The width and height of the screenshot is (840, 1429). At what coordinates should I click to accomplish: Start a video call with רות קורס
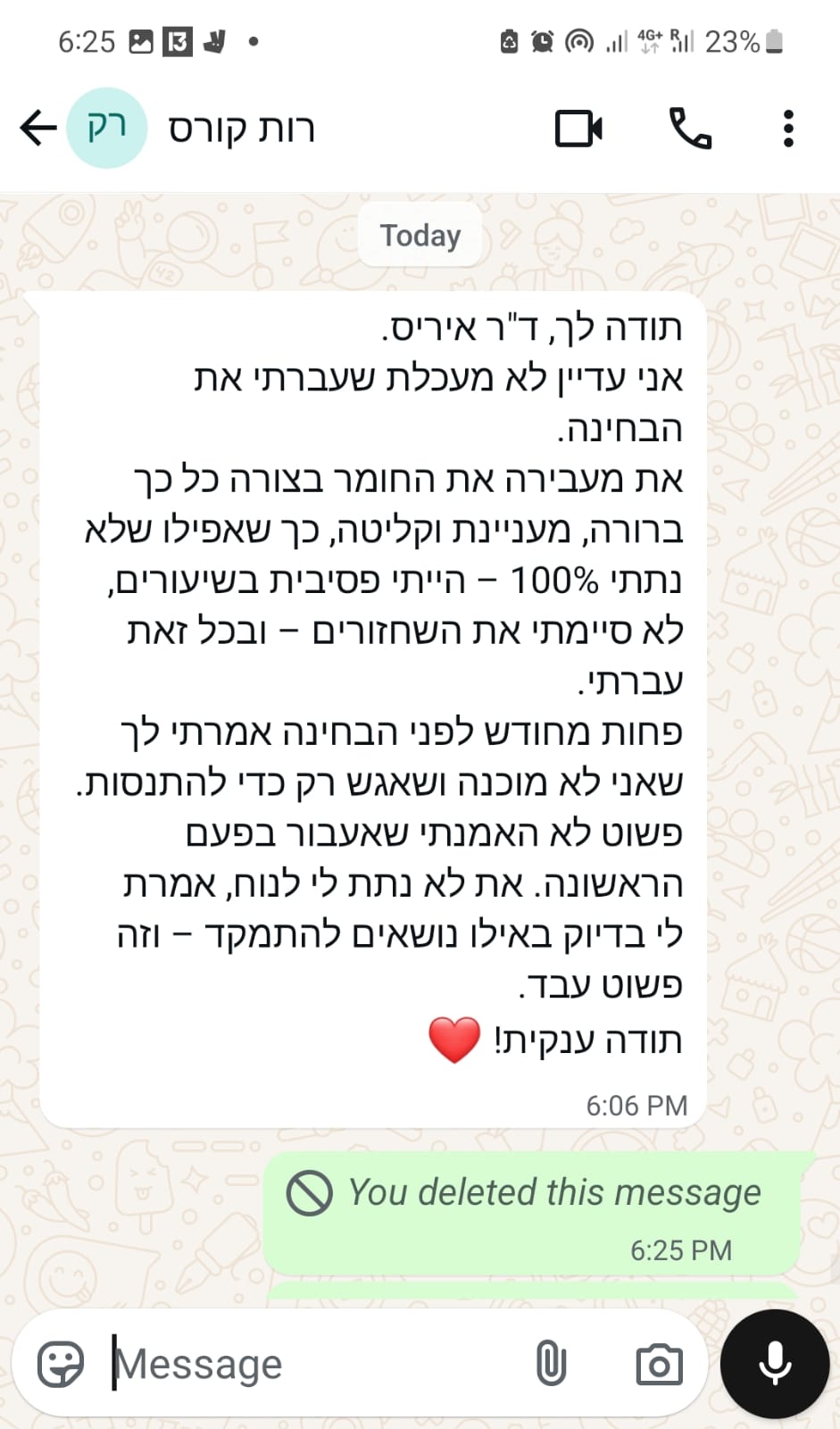tap(578, 129)
